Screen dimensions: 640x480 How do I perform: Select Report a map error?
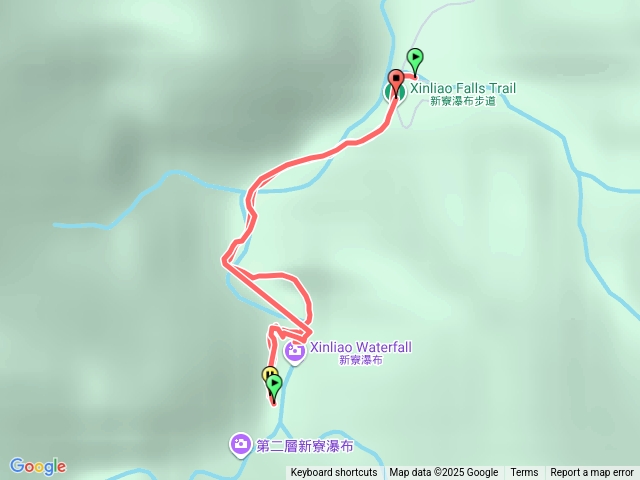coord(592,473)
